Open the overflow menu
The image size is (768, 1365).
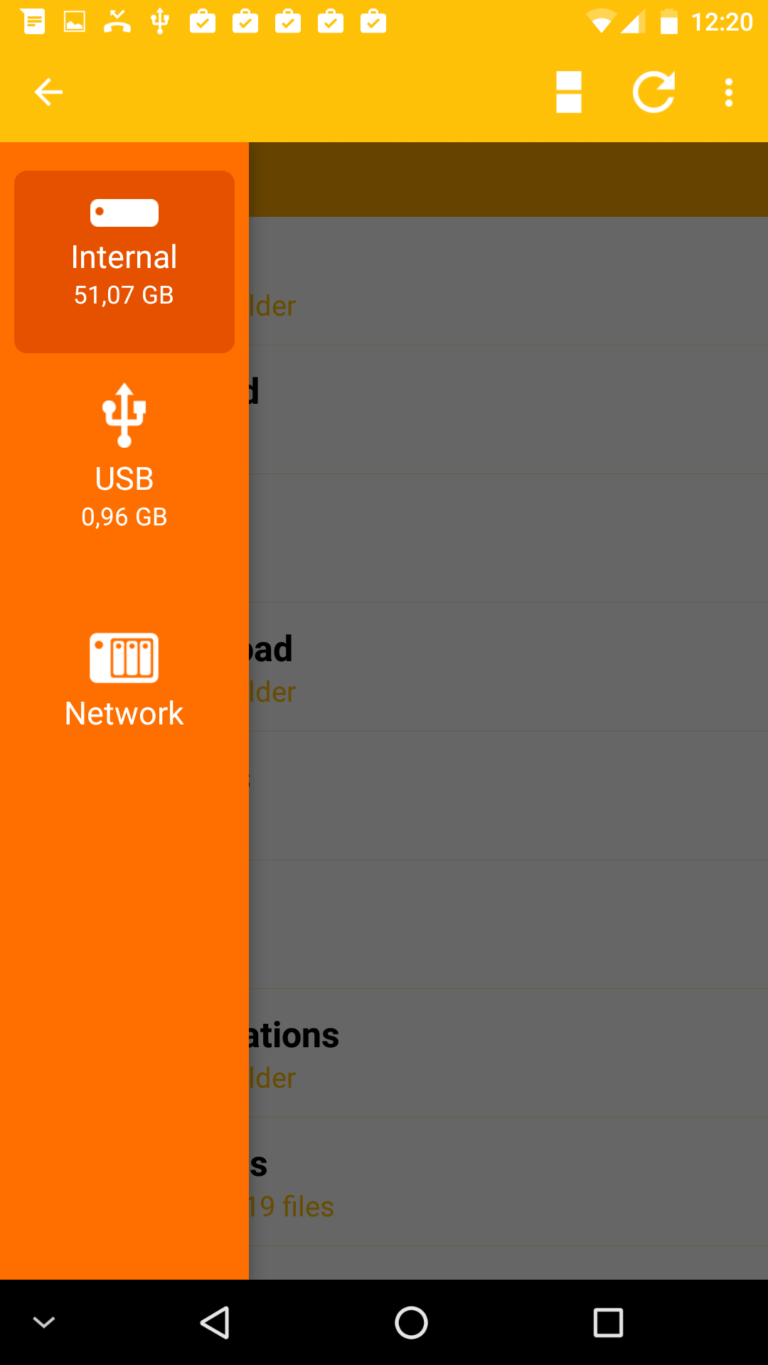729,92
